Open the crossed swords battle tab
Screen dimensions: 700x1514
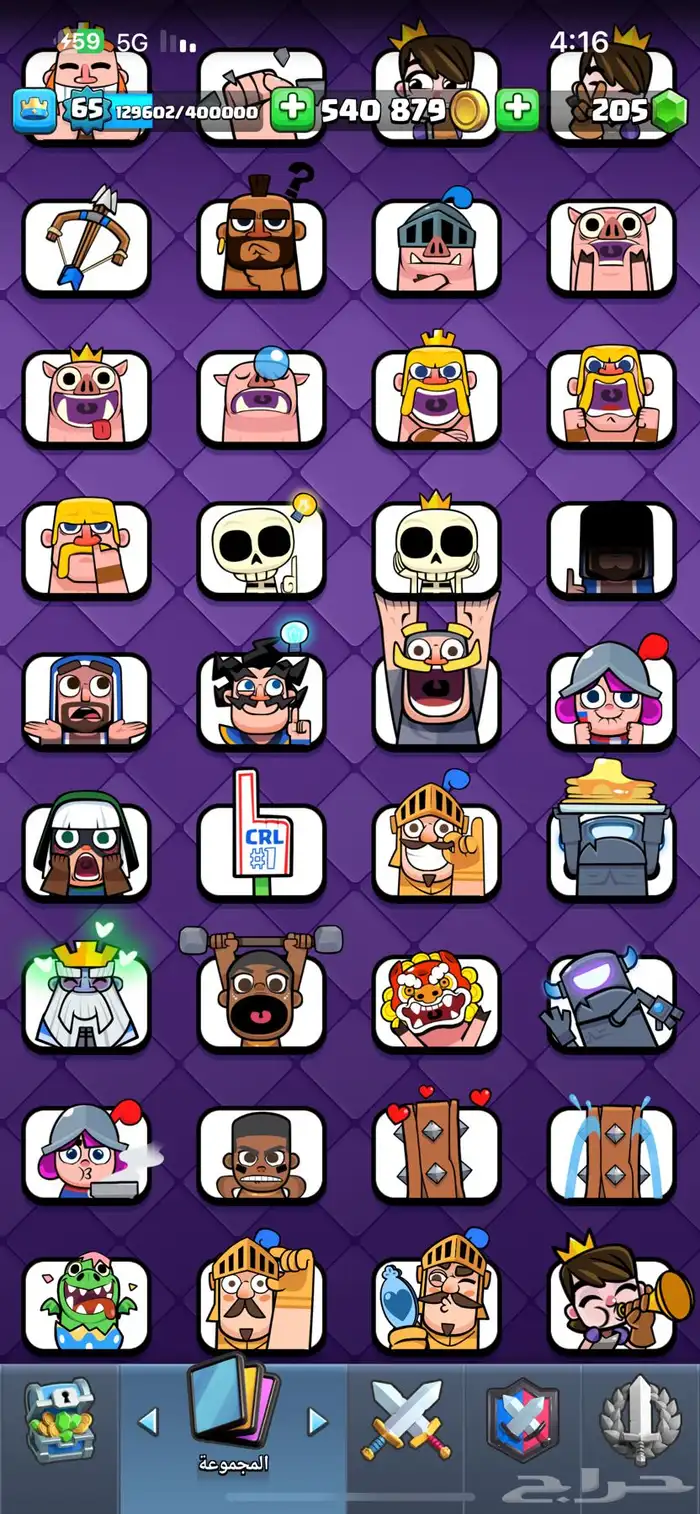(406, 1421)
